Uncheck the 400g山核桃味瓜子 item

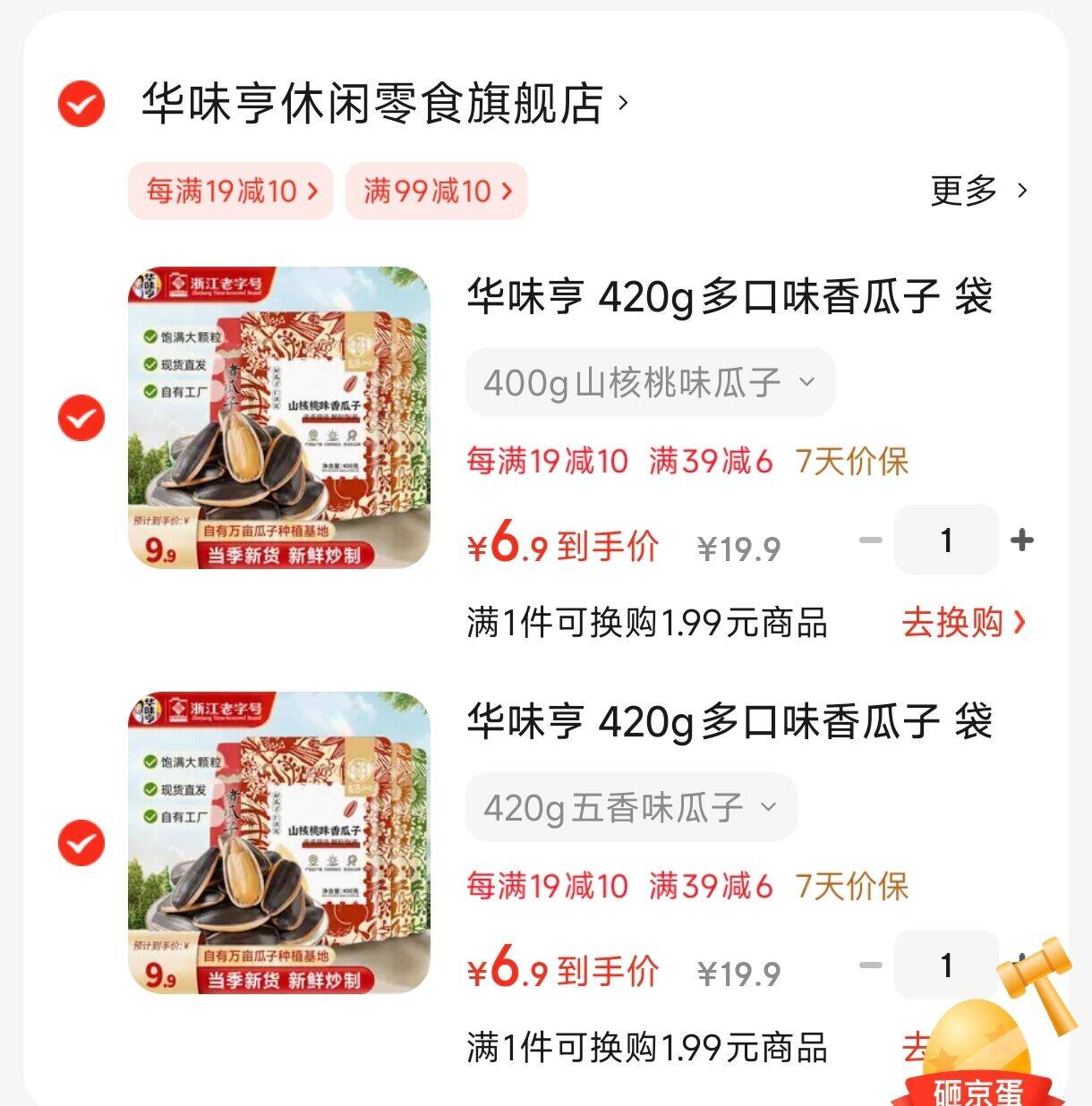point(81,418)
